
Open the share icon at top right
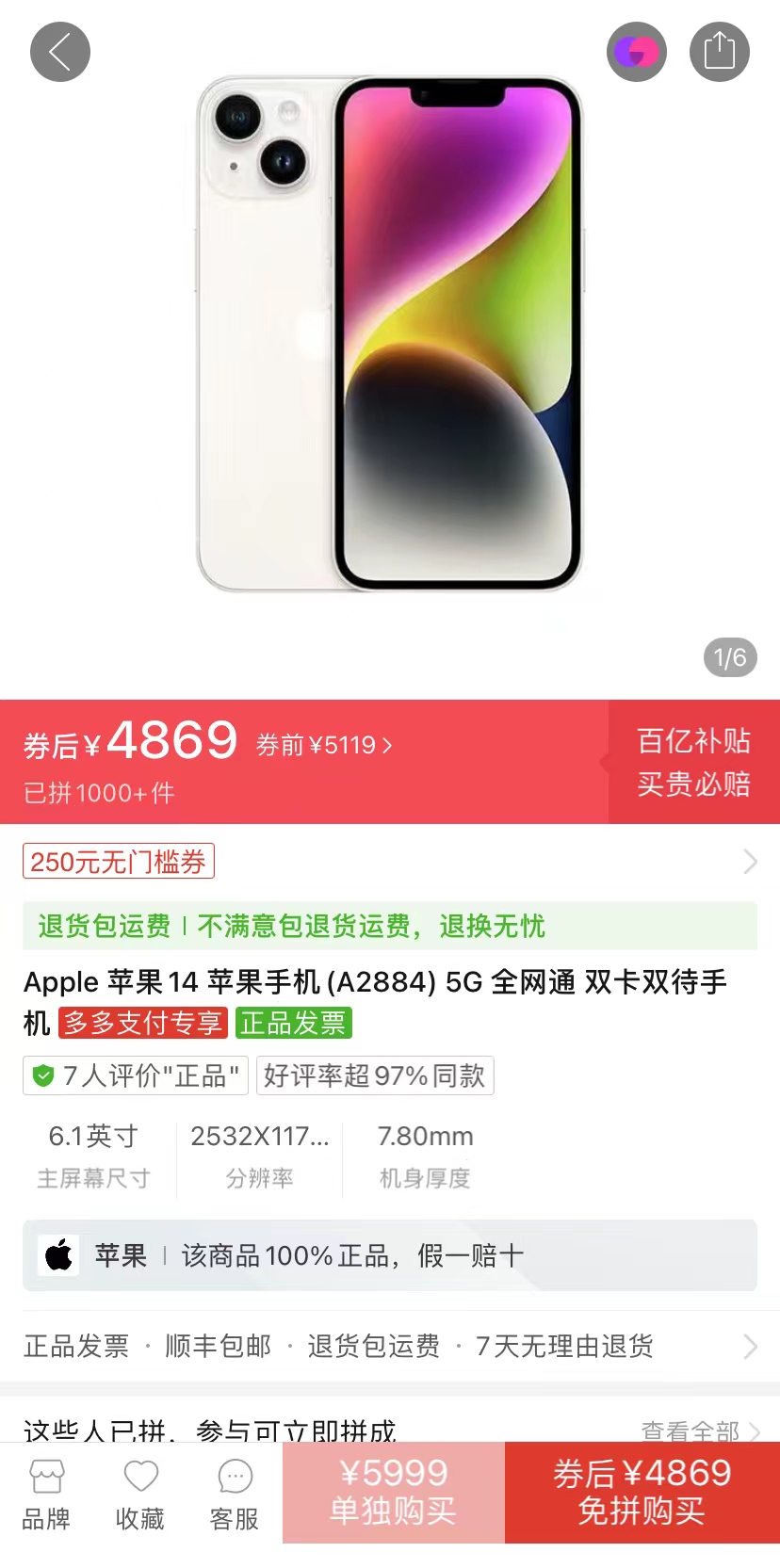[x=720, y=51]
